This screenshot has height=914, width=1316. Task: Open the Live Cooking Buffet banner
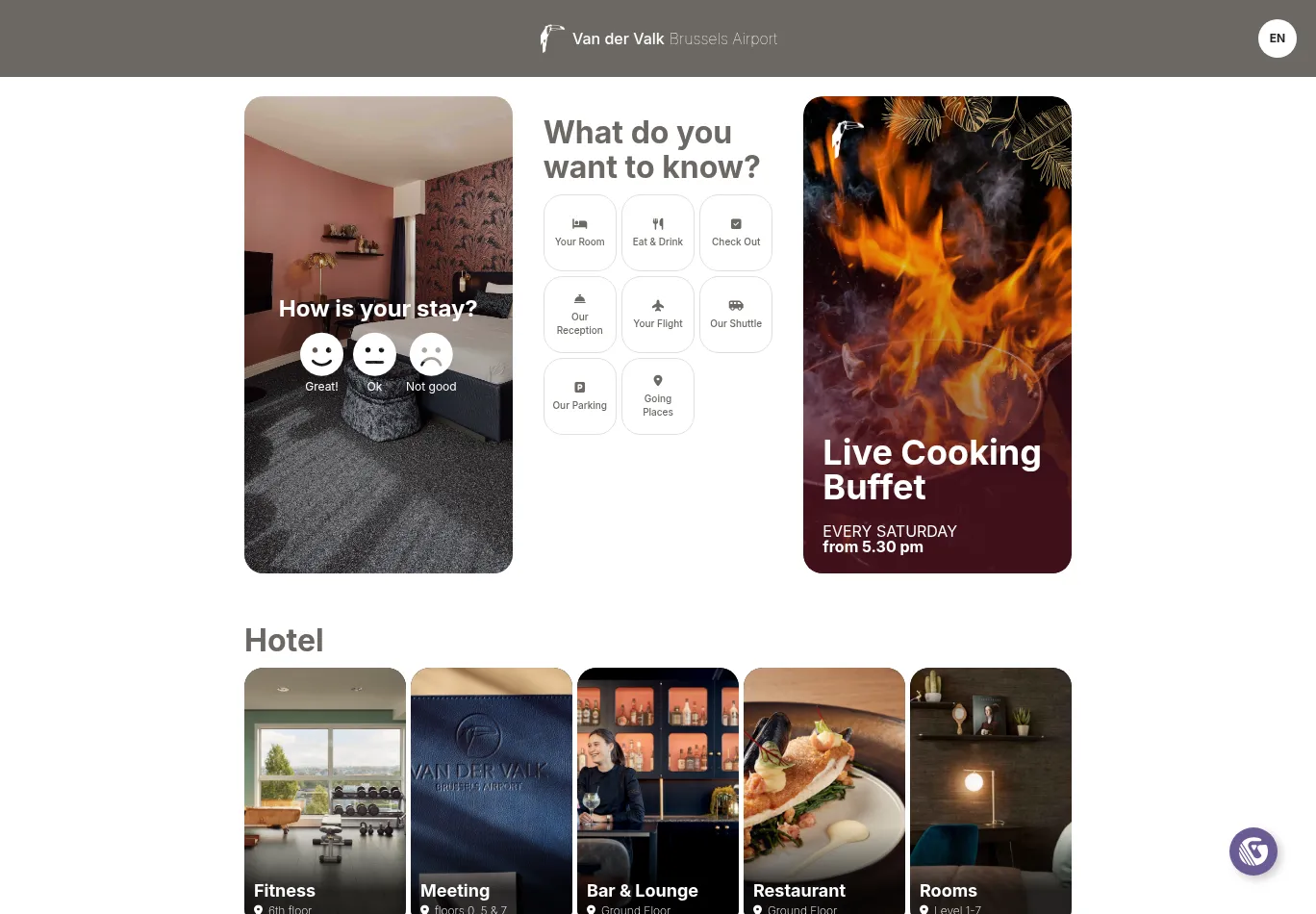[937, 335]
